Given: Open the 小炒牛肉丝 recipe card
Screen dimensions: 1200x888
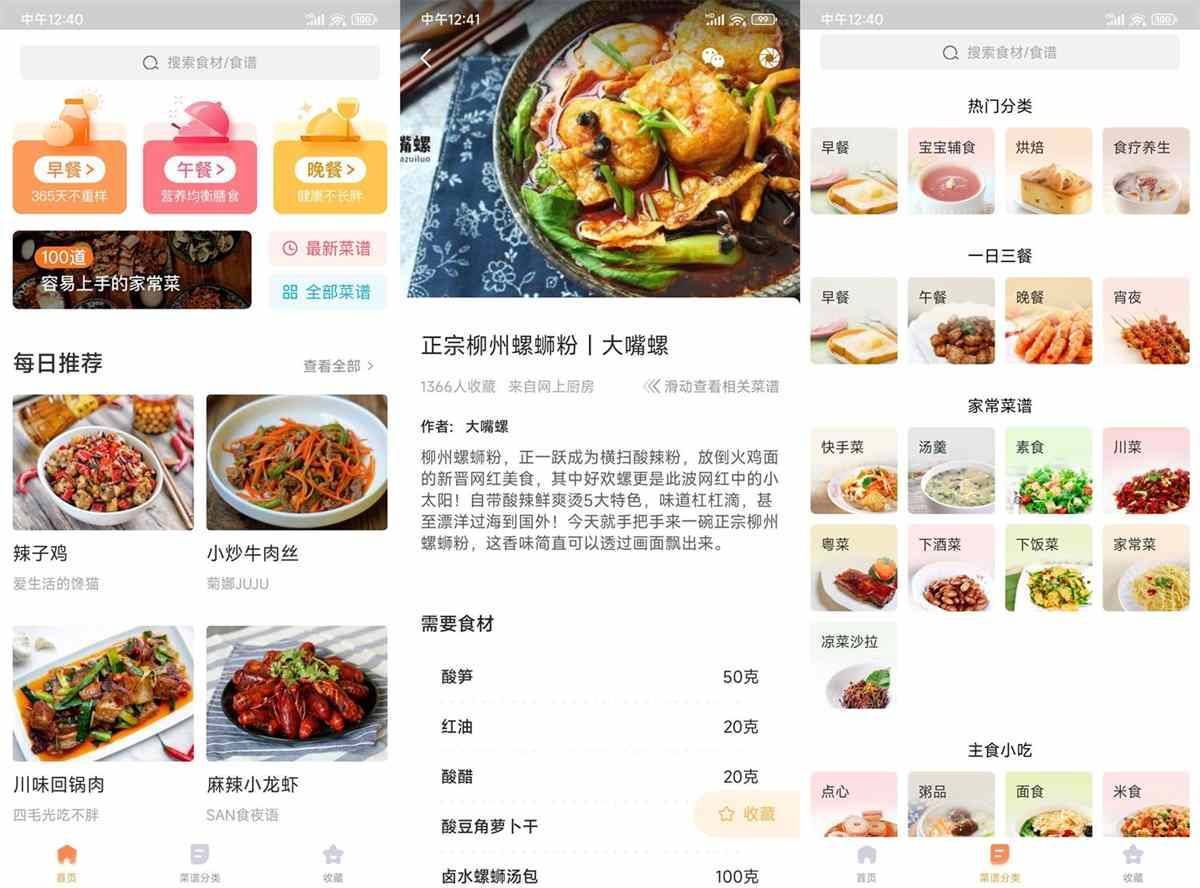Looking at the screenshot, I should click(297, 463).
